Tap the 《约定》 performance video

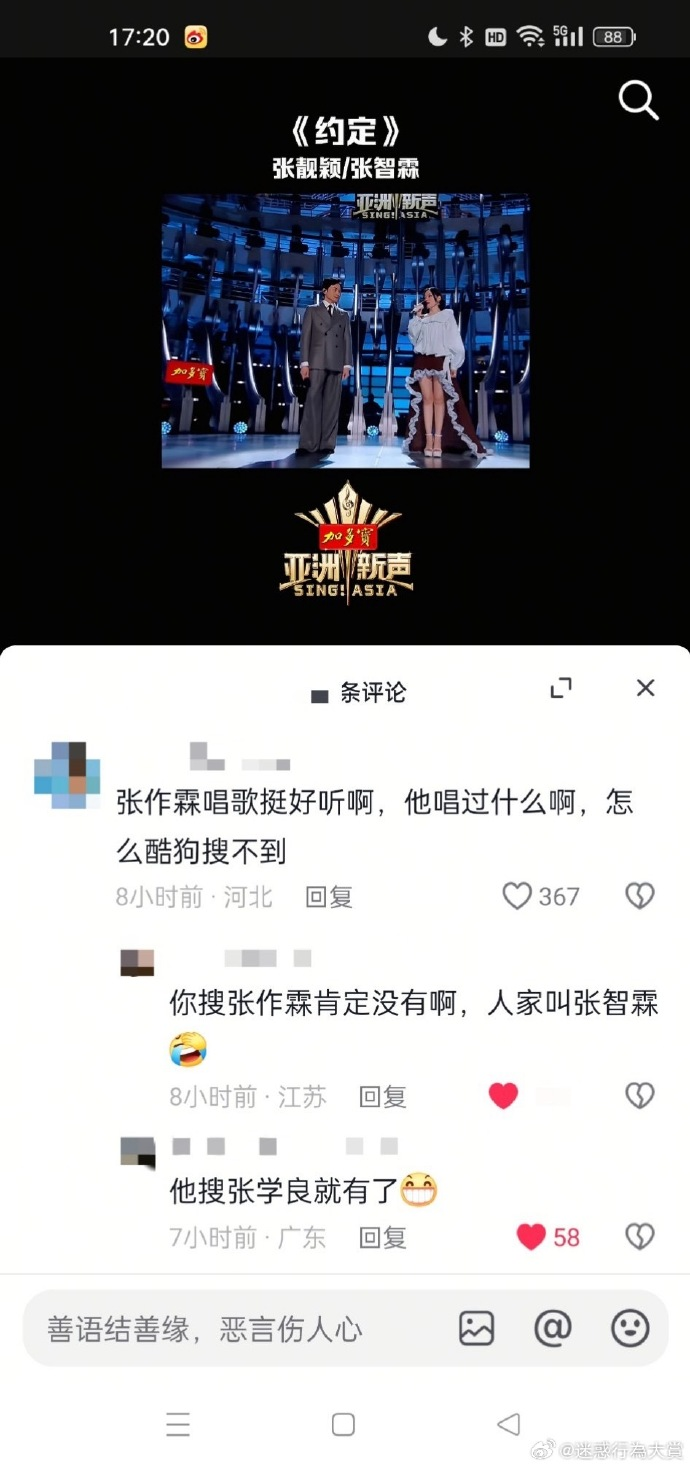pyautogui.click(x=345, y=330)
